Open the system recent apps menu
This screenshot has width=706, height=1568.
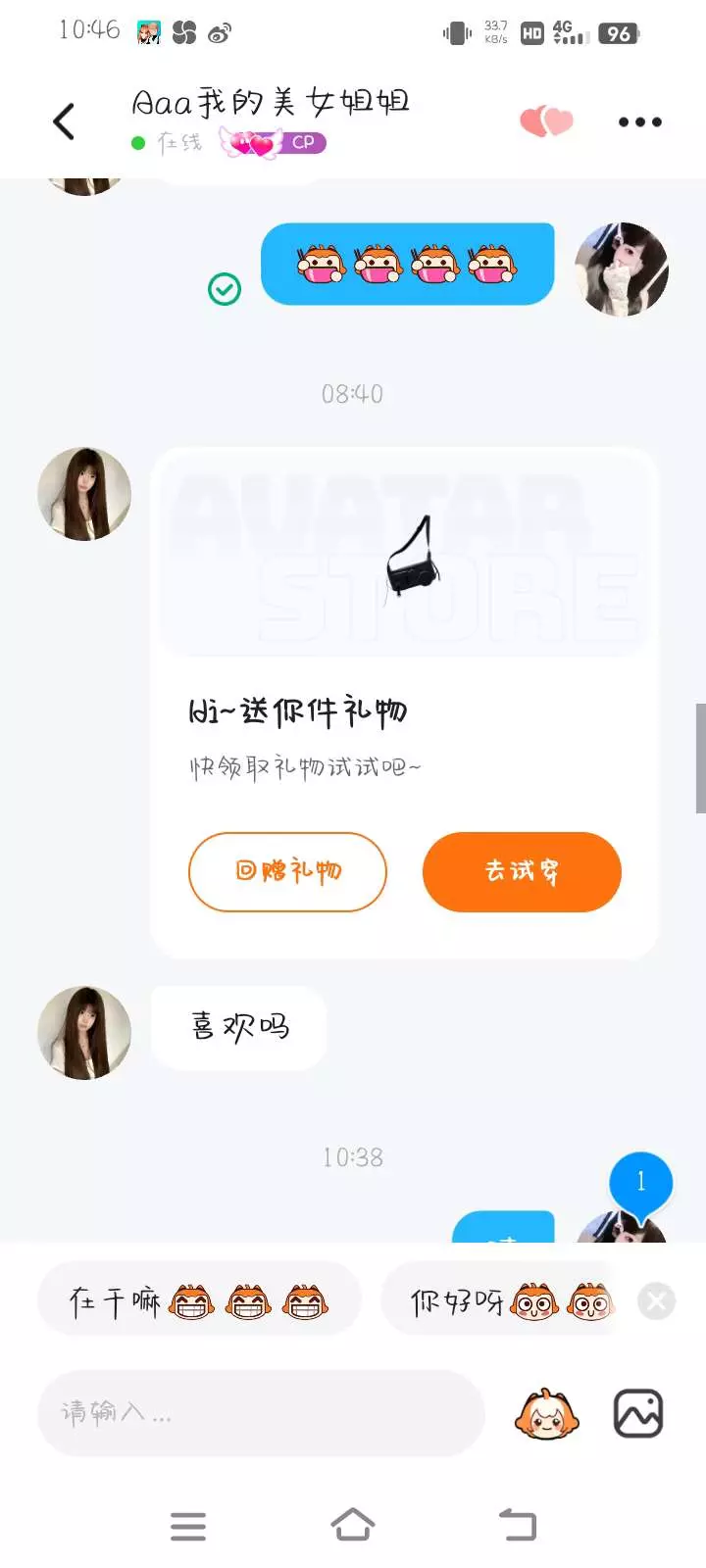(x=187, y=1525)
